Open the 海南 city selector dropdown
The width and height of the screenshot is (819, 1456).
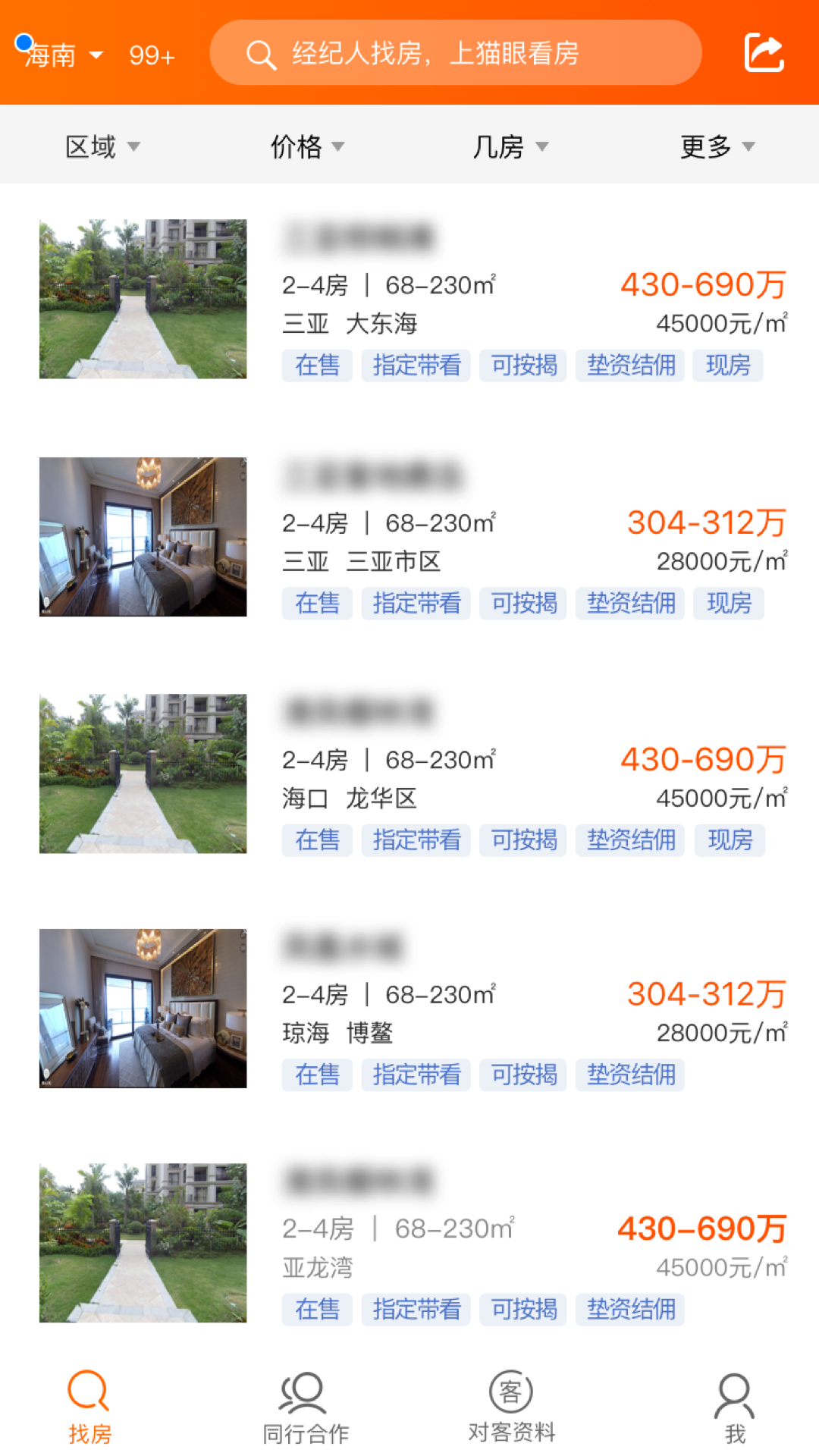(64, 55)
